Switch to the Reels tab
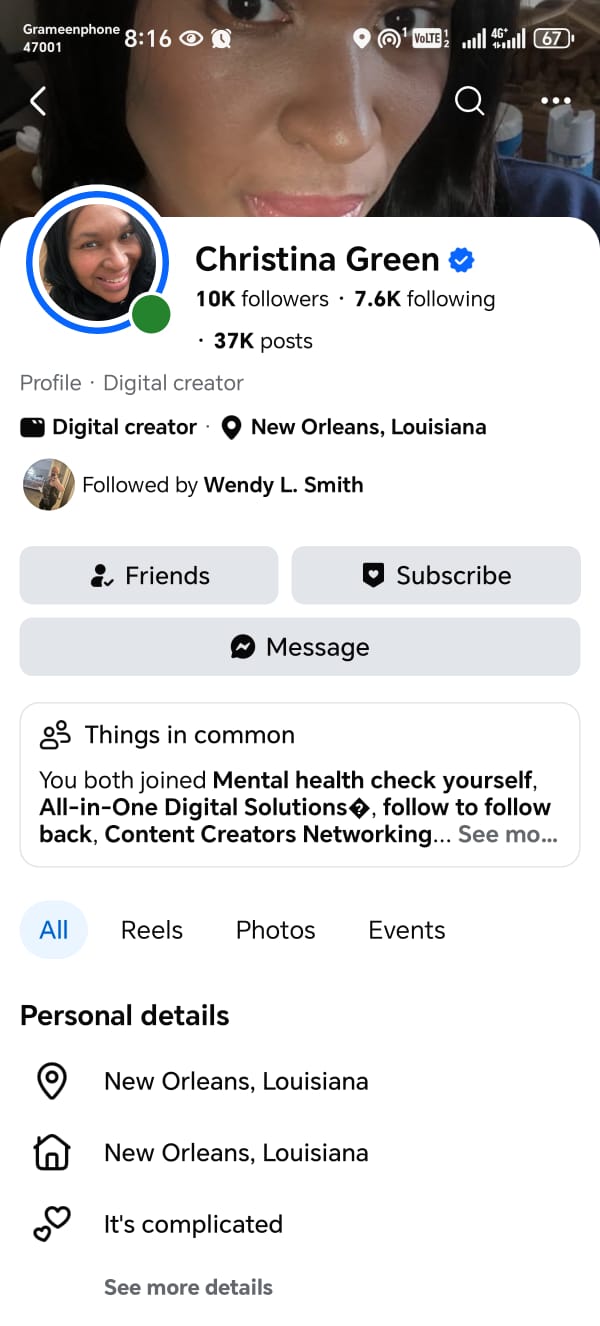 pos(152,930)
